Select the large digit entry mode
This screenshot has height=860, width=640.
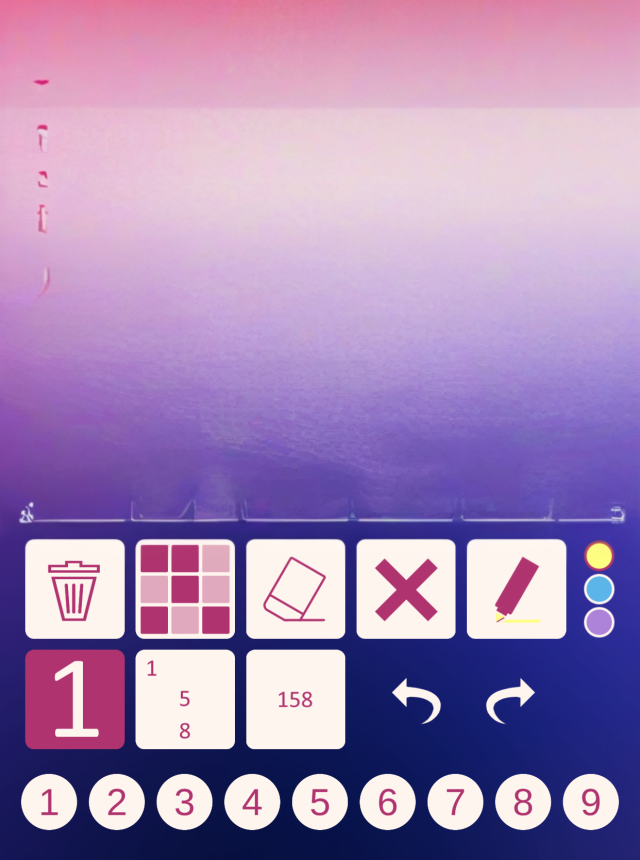(x=75, y=699)
